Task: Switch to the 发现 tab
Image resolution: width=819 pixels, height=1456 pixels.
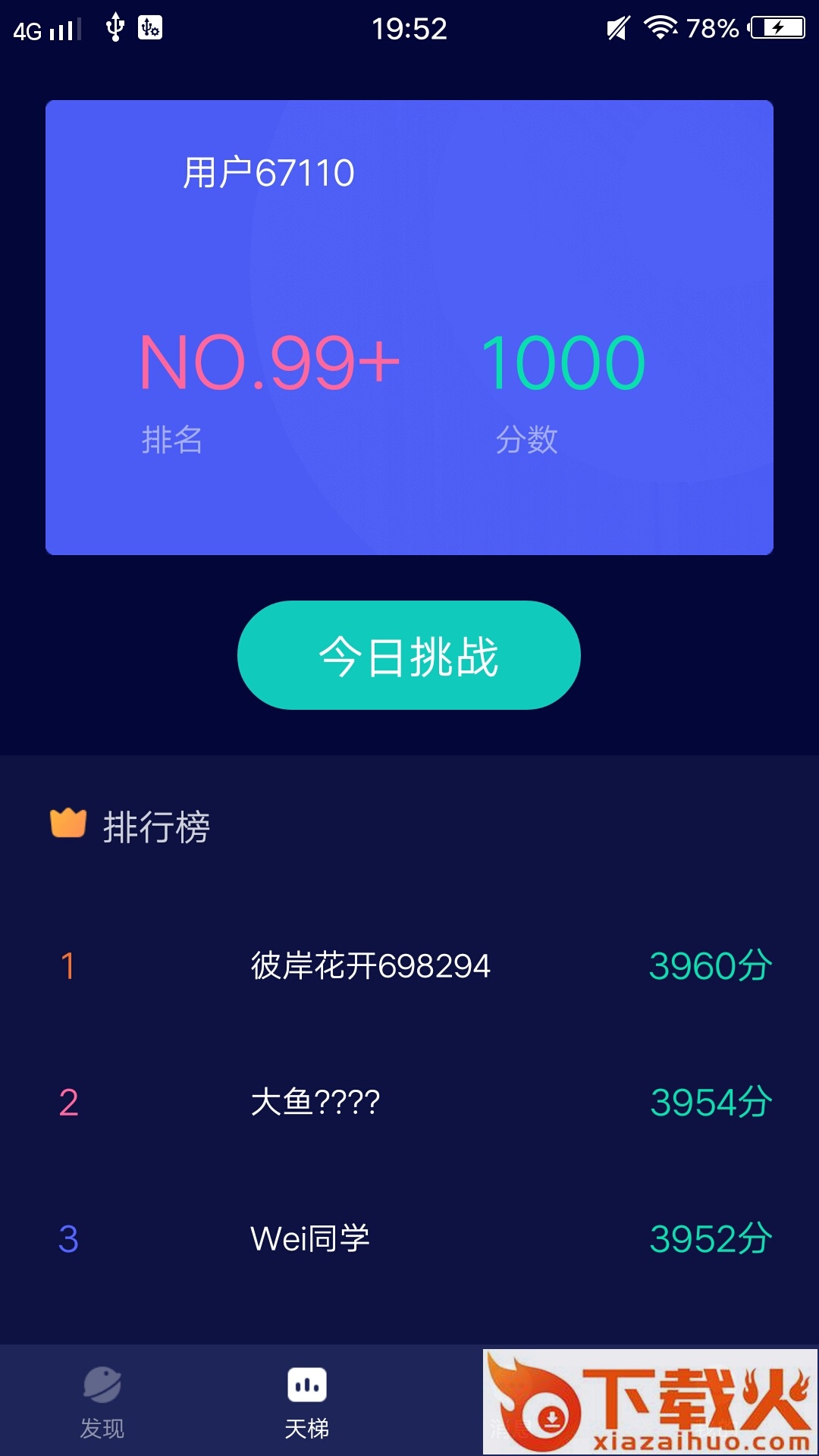Action: 102,1402
